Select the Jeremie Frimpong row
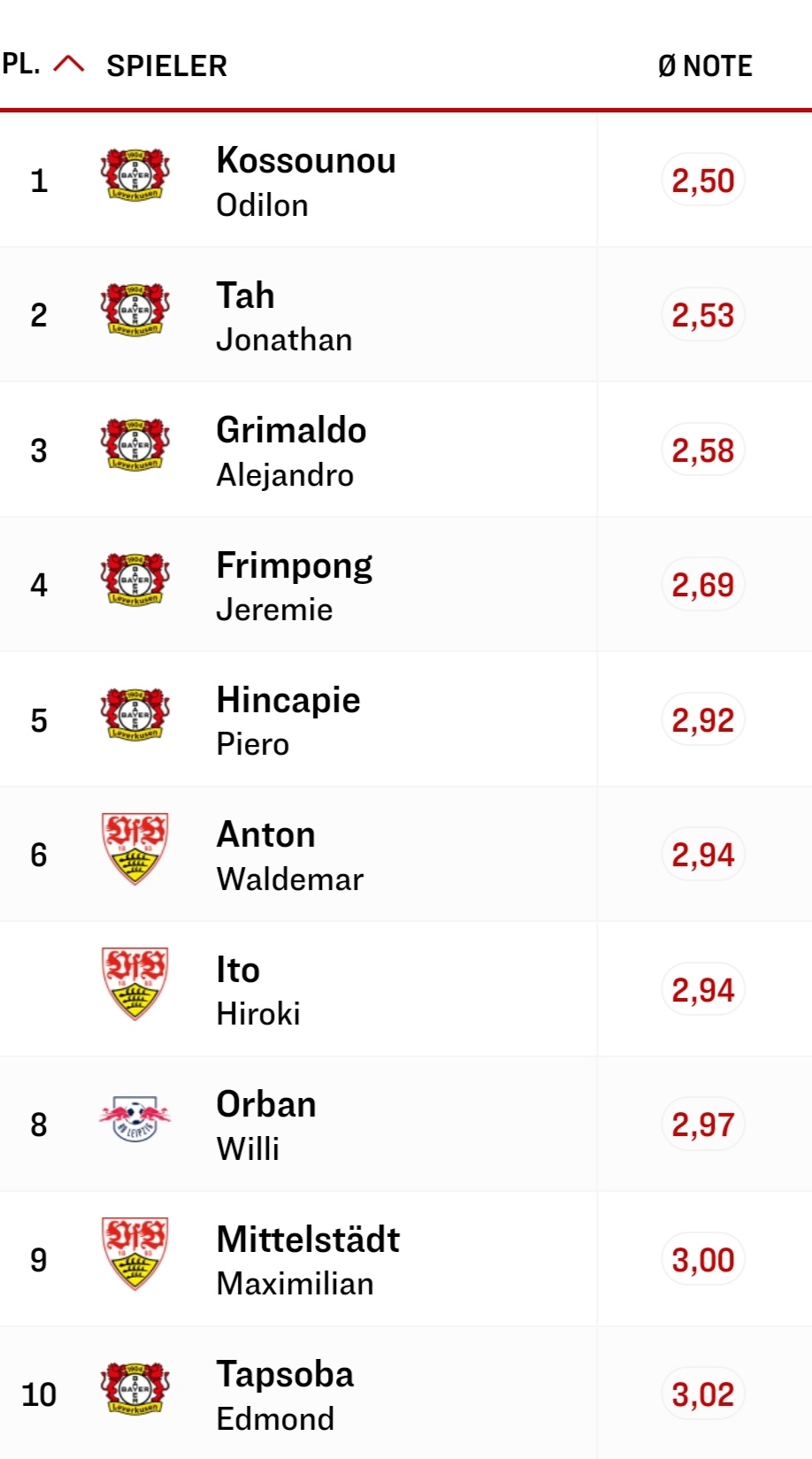This screenshot has height=1459, width=812. tap(406, 585)
